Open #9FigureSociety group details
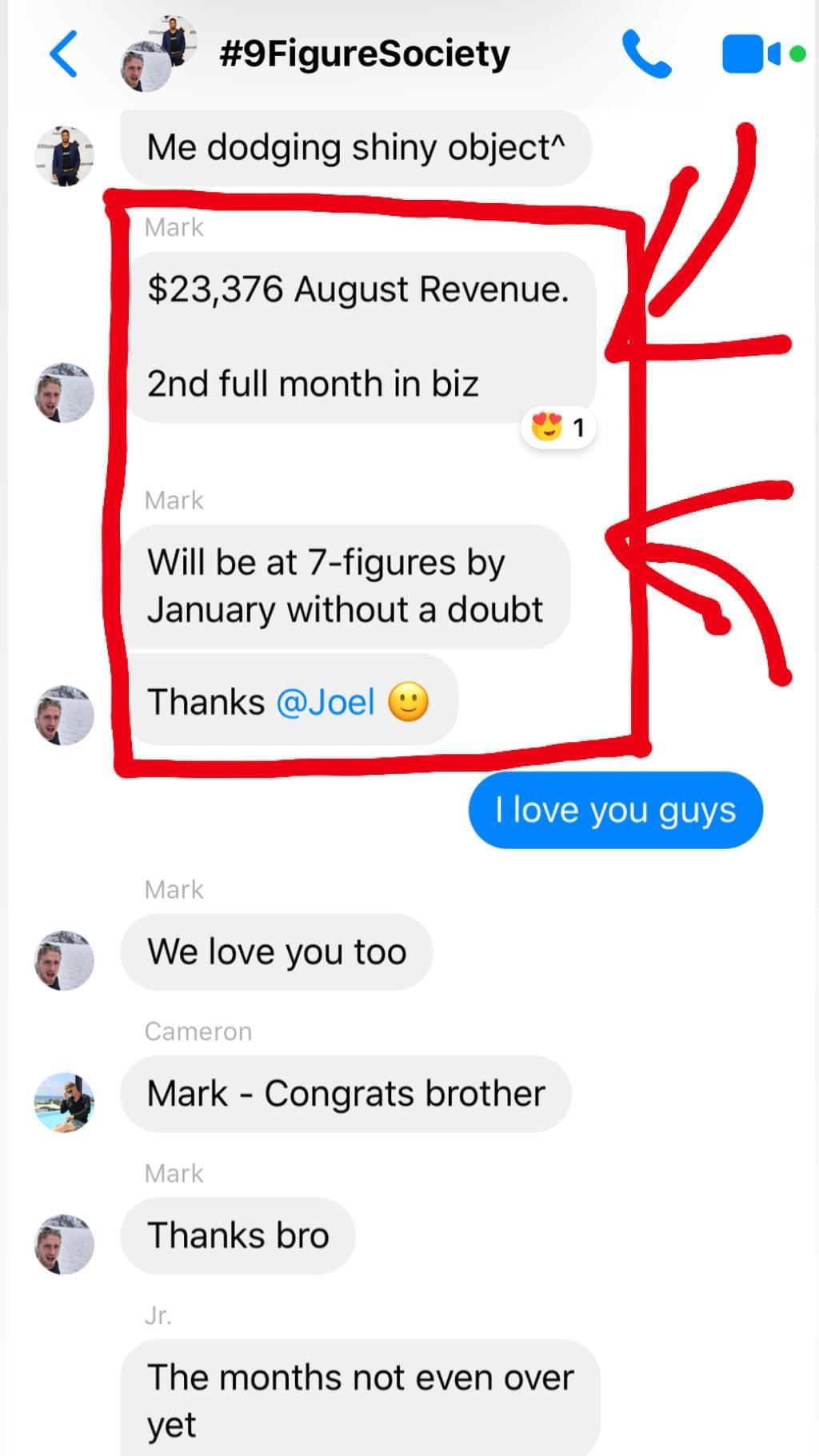Screen dimensions: 819x1456 click(364, 54)
